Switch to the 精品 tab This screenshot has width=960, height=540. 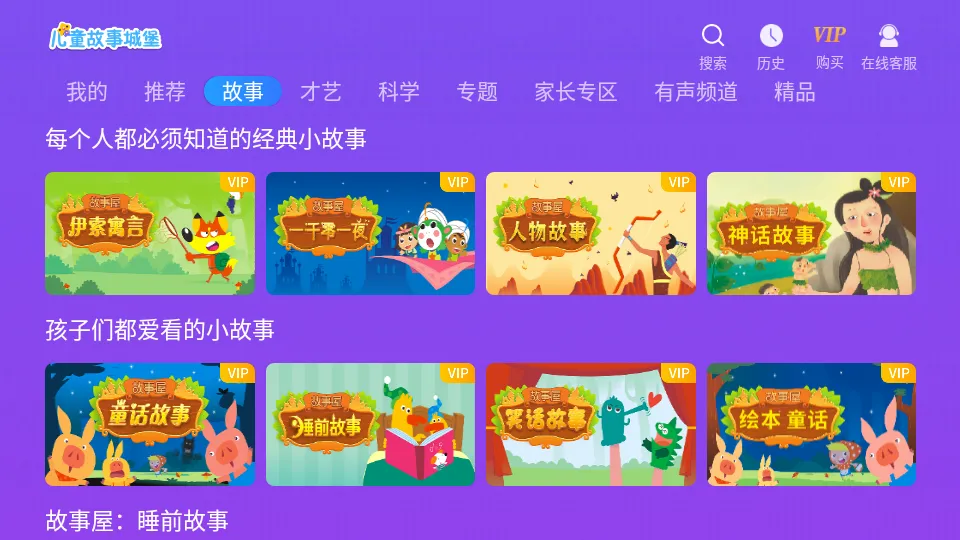pyautogui.click(x=795, y=92)
